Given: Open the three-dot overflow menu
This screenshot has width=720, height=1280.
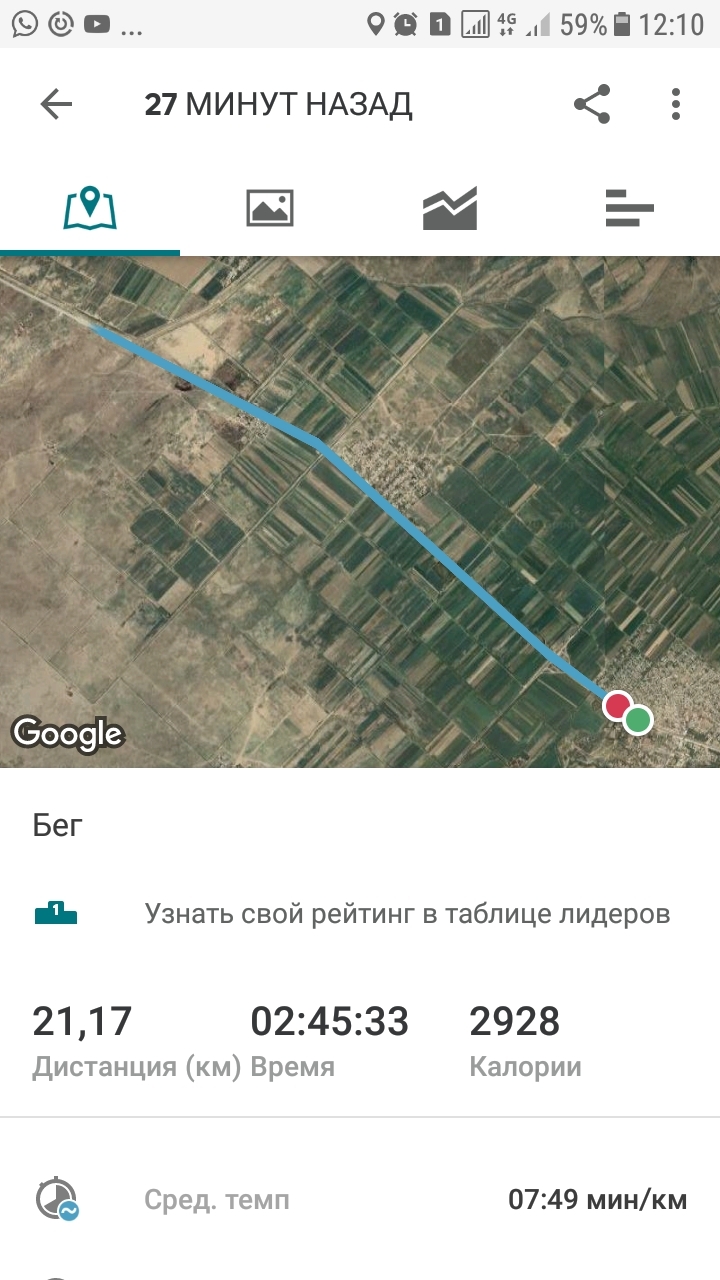Looking at the screenshot, I should [x=676, y=104].
